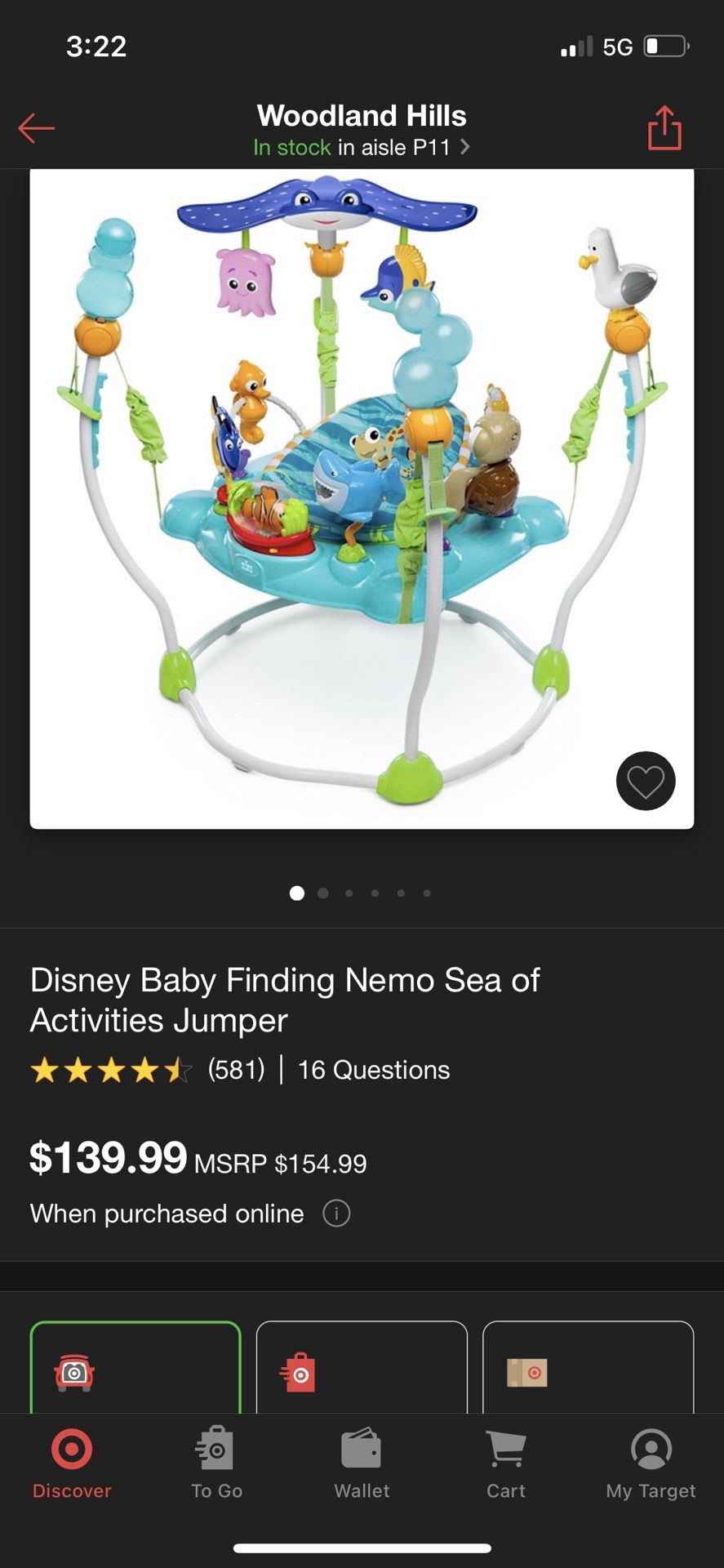
Task: Switch to the Discover tab
Action: pyautogui.click(x=72, y=1465)
